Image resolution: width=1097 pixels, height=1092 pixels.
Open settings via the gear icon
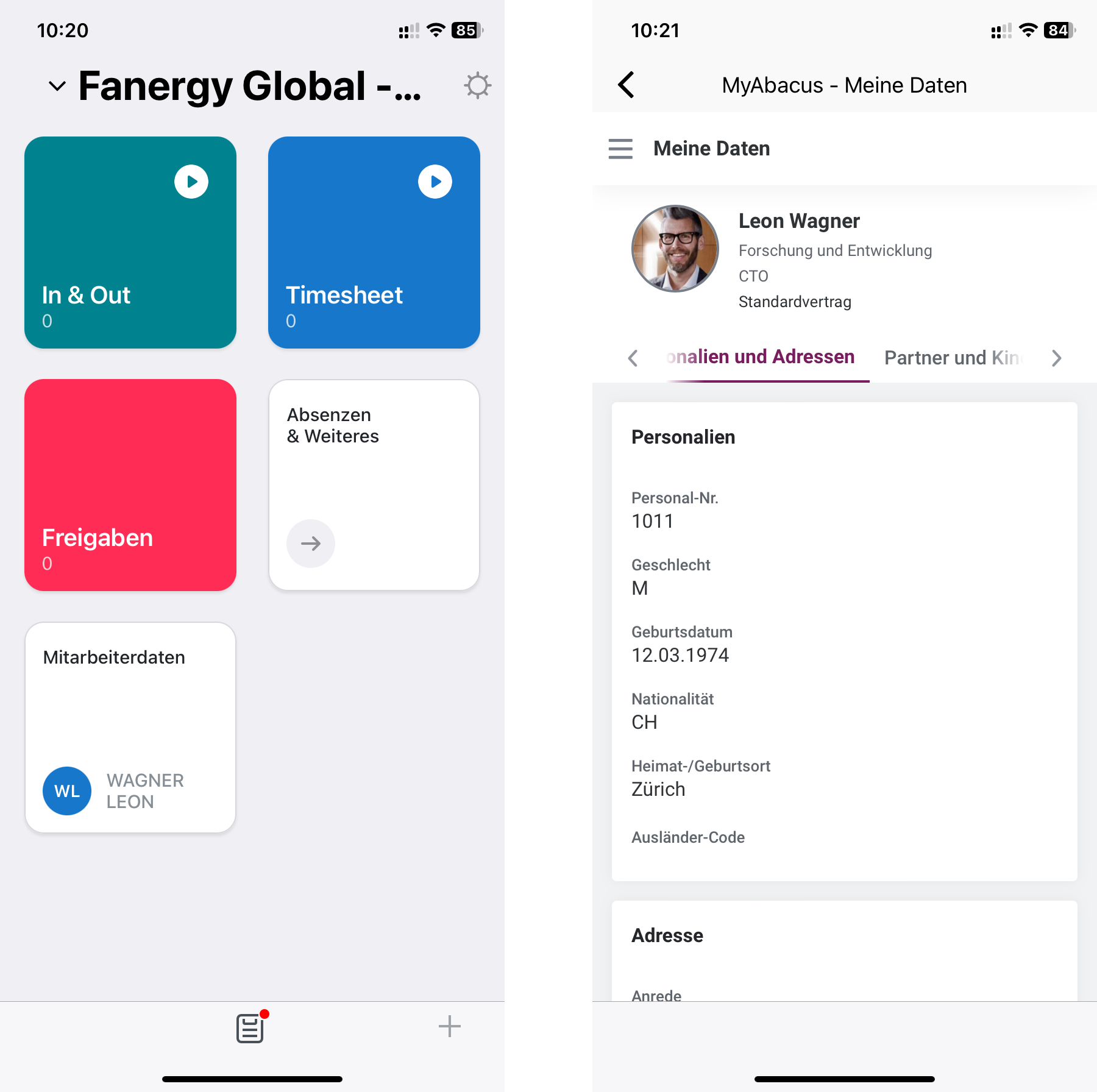(x=477, y=86)
